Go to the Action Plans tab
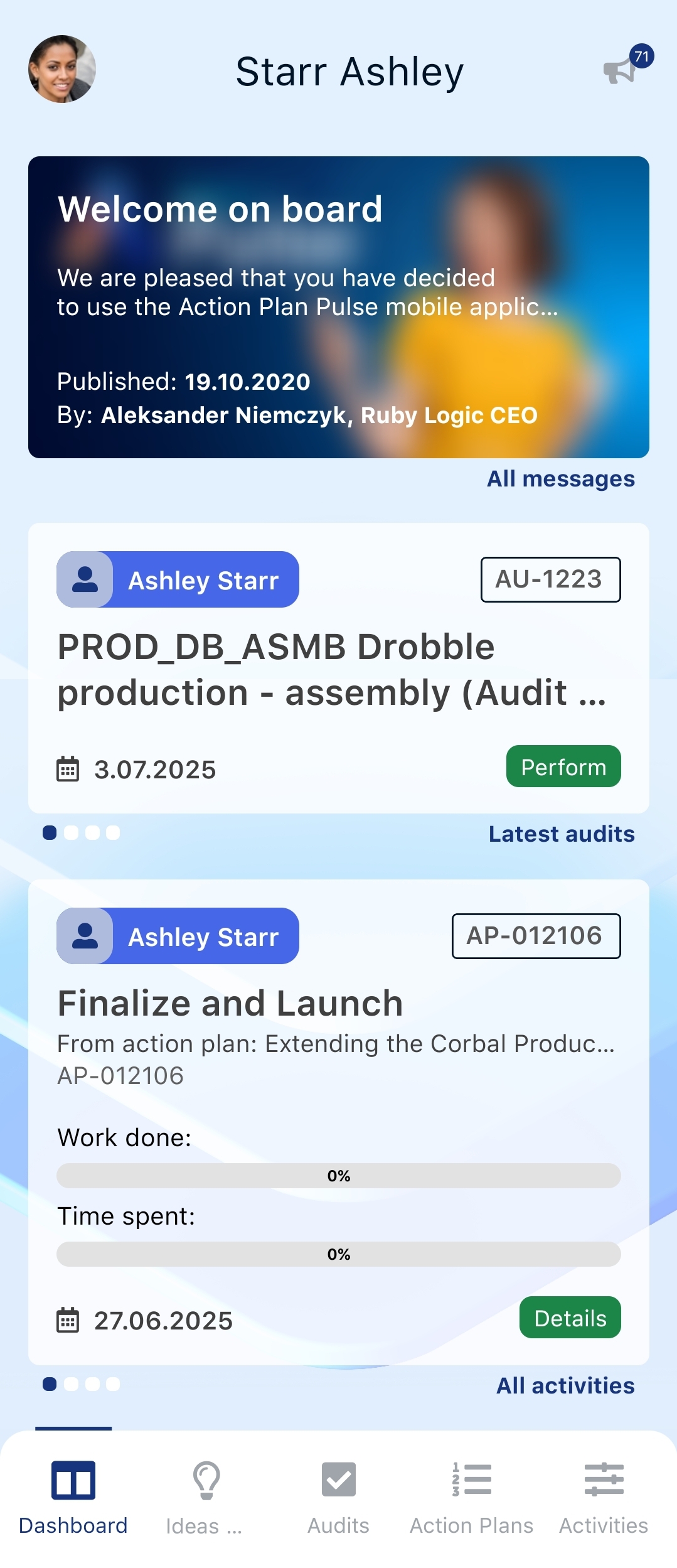This screenshot has height=1568, width=677. tap(471, 1497)
